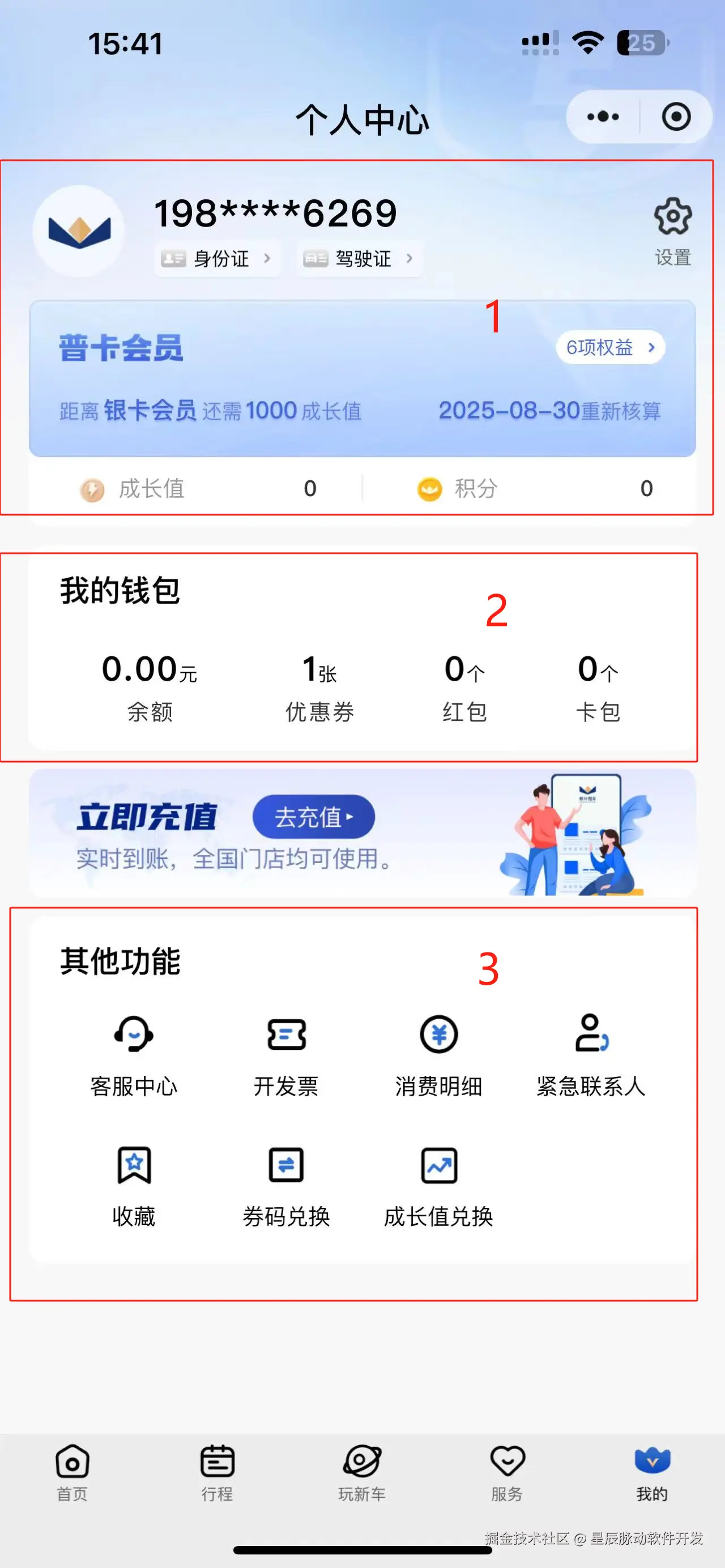725x1568 pixels.
Task: Close the mini program via circle icon
Action: pyautogui.click(x=676, y=117)
